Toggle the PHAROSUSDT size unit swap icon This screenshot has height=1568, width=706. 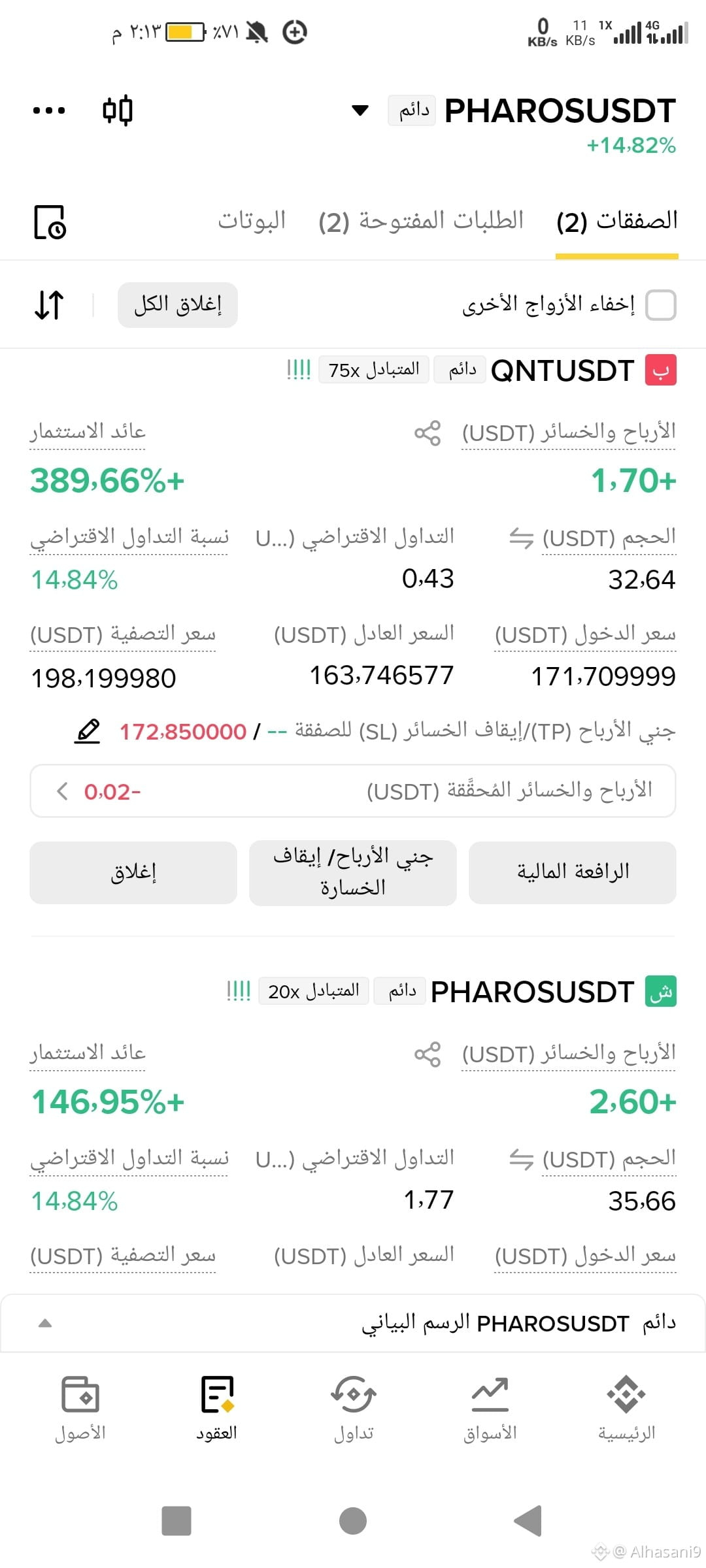(522, 1160)
